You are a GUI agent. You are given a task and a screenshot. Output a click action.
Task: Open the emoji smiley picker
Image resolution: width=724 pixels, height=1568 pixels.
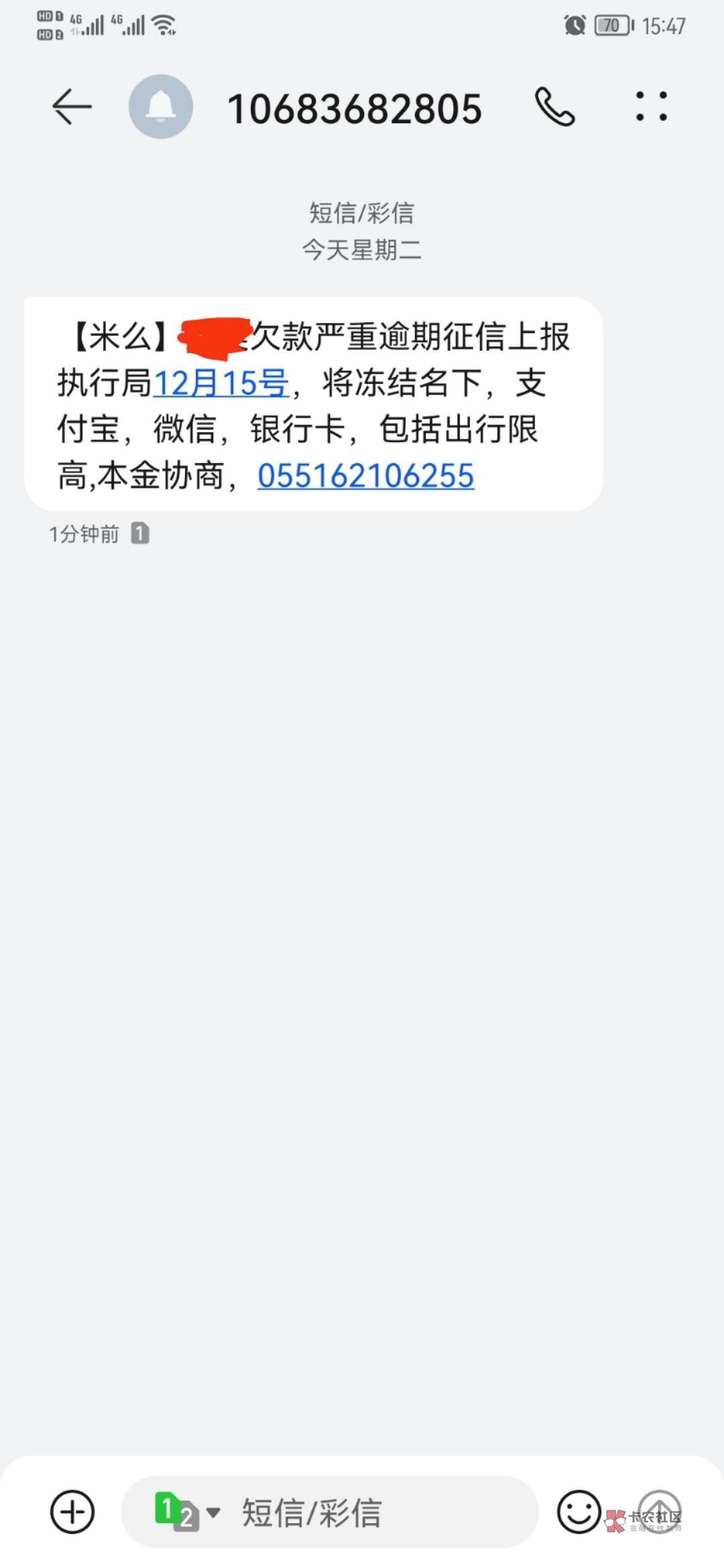(579, 1512)
